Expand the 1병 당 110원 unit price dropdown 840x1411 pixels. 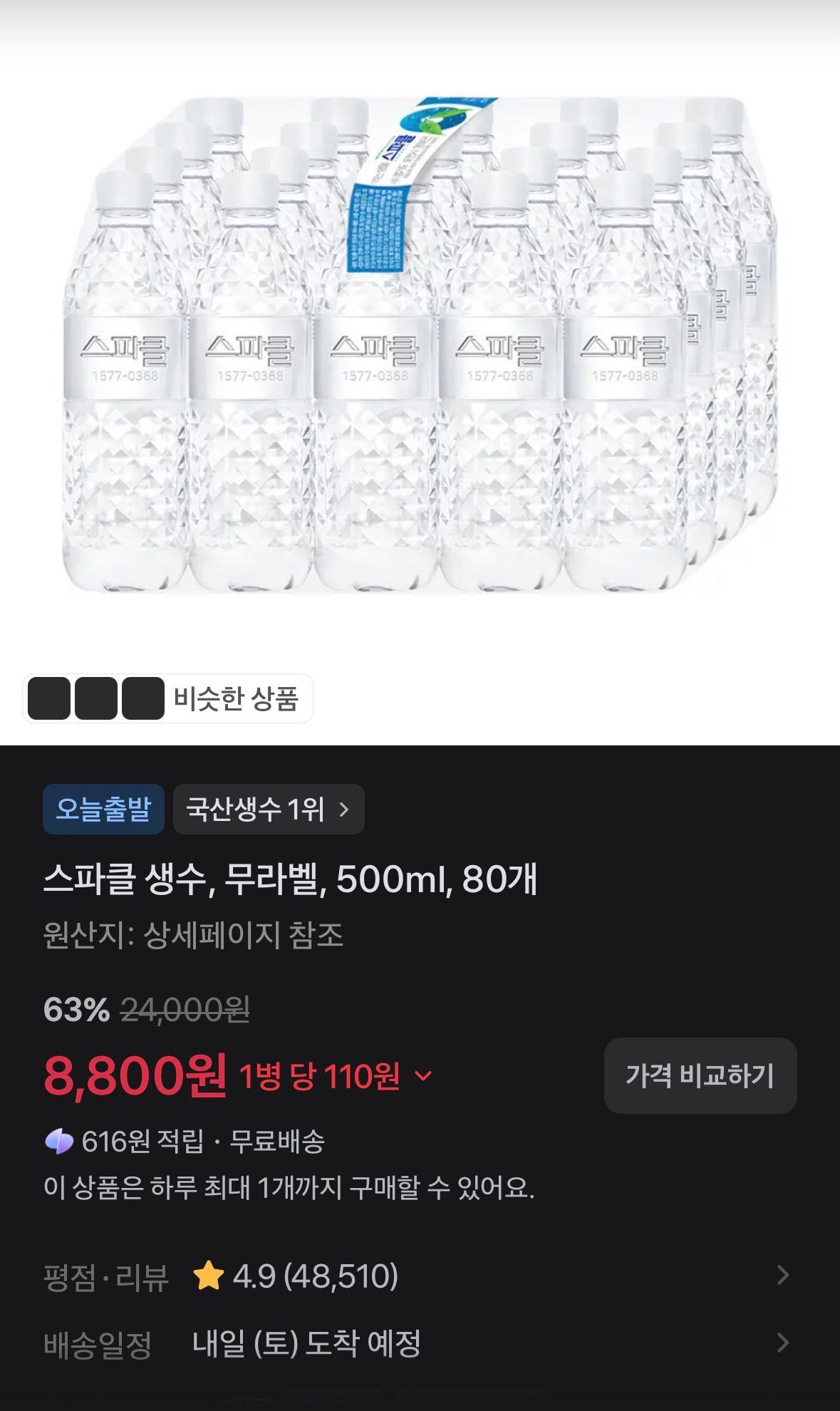pos(336,1075)
